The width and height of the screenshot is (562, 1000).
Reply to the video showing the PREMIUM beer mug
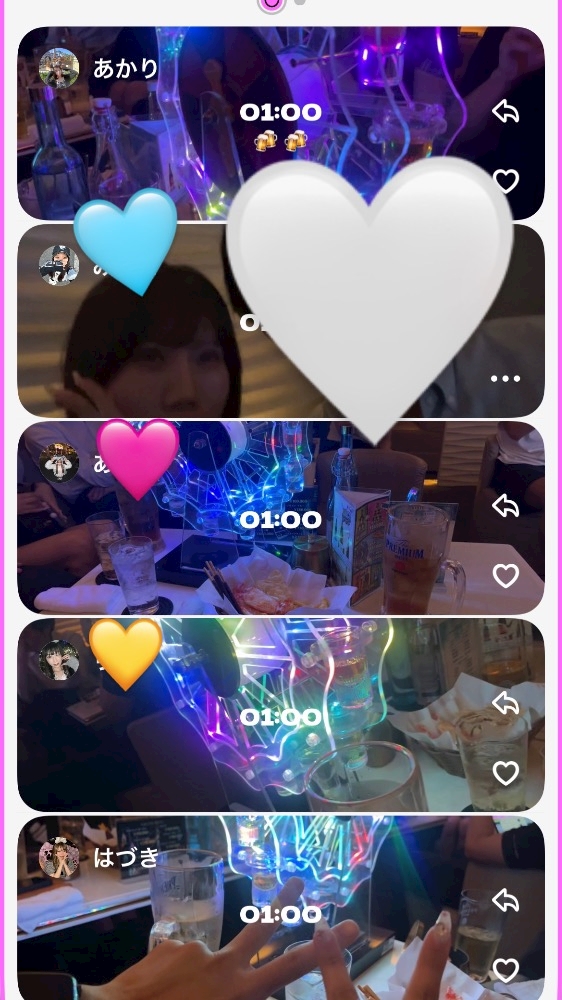click(x=506, y=506)
